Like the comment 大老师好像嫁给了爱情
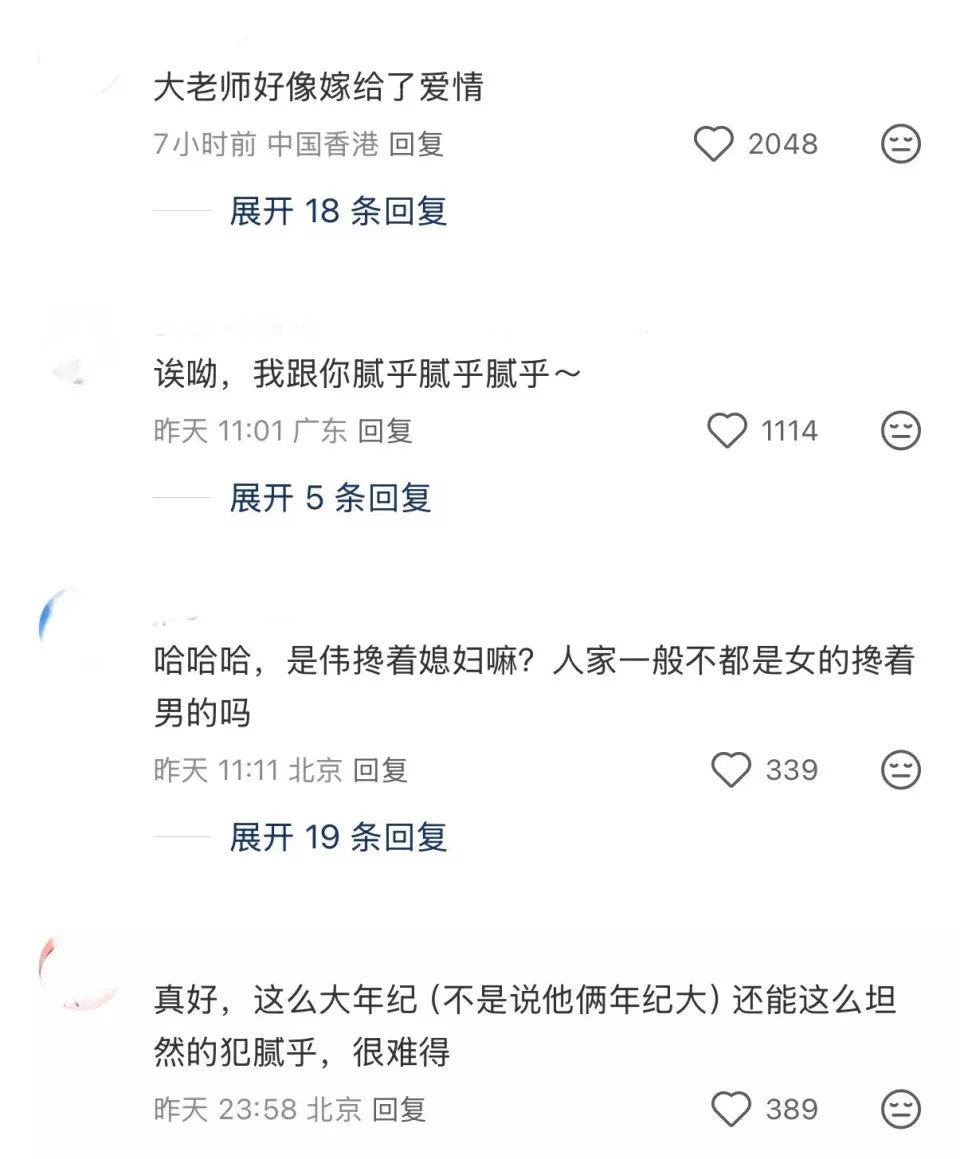960x1159 pixels. [714, 145]
